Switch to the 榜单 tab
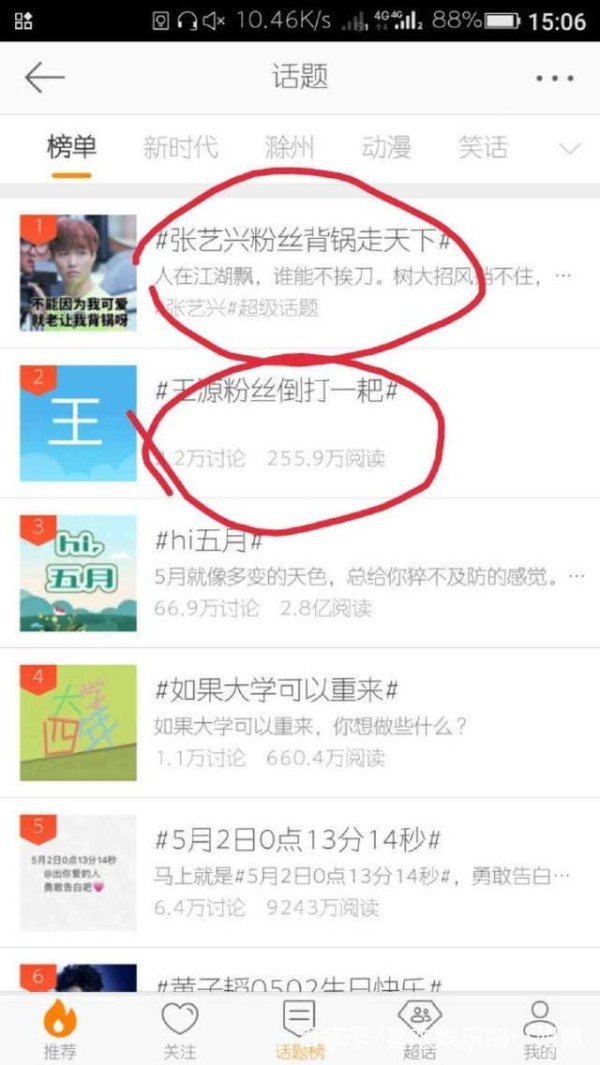 tap(72, 149)
